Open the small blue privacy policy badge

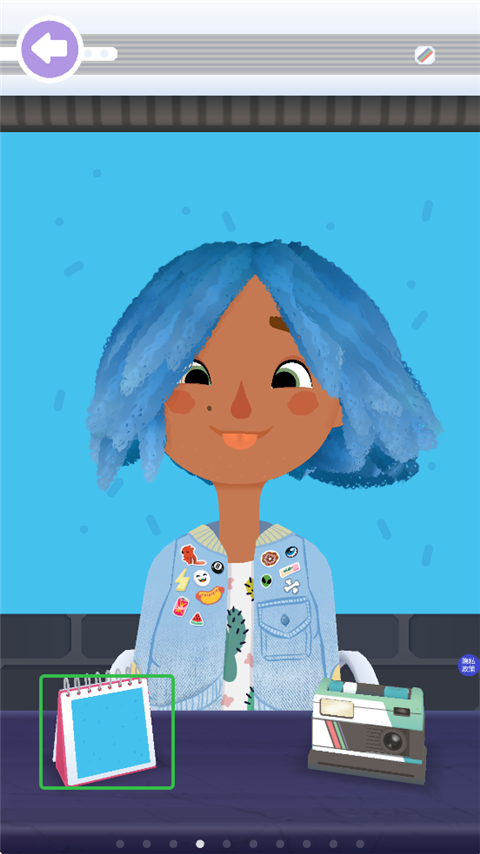(469, 665)
